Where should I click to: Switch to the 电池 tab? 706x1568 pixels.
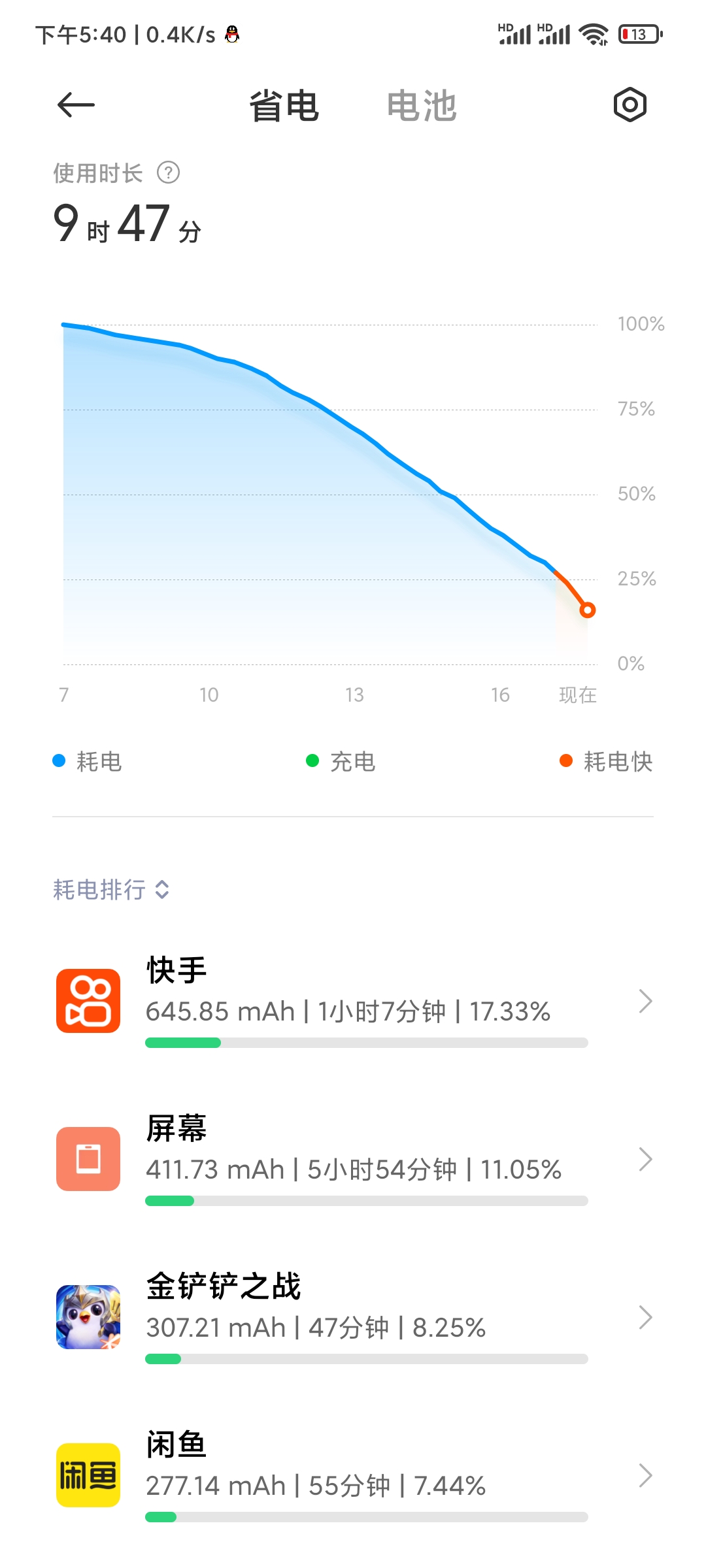[422, 106]
